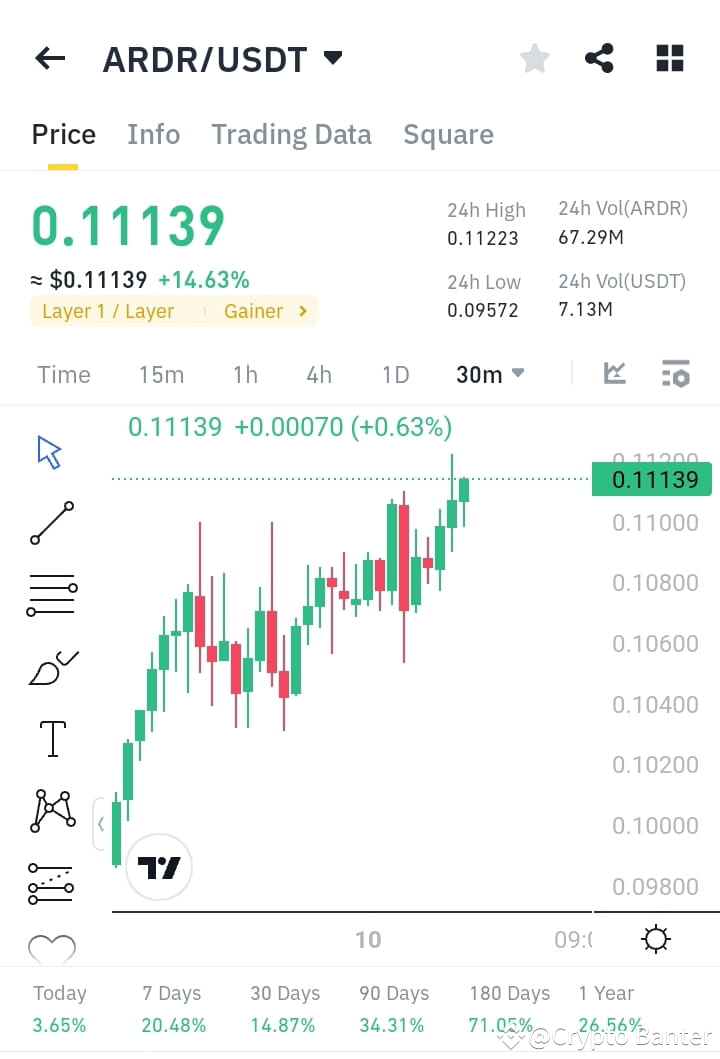Switch chart to line chart view
This screenshot has width=720, height=1059.
pyautogui.click(x=614, y=373)
